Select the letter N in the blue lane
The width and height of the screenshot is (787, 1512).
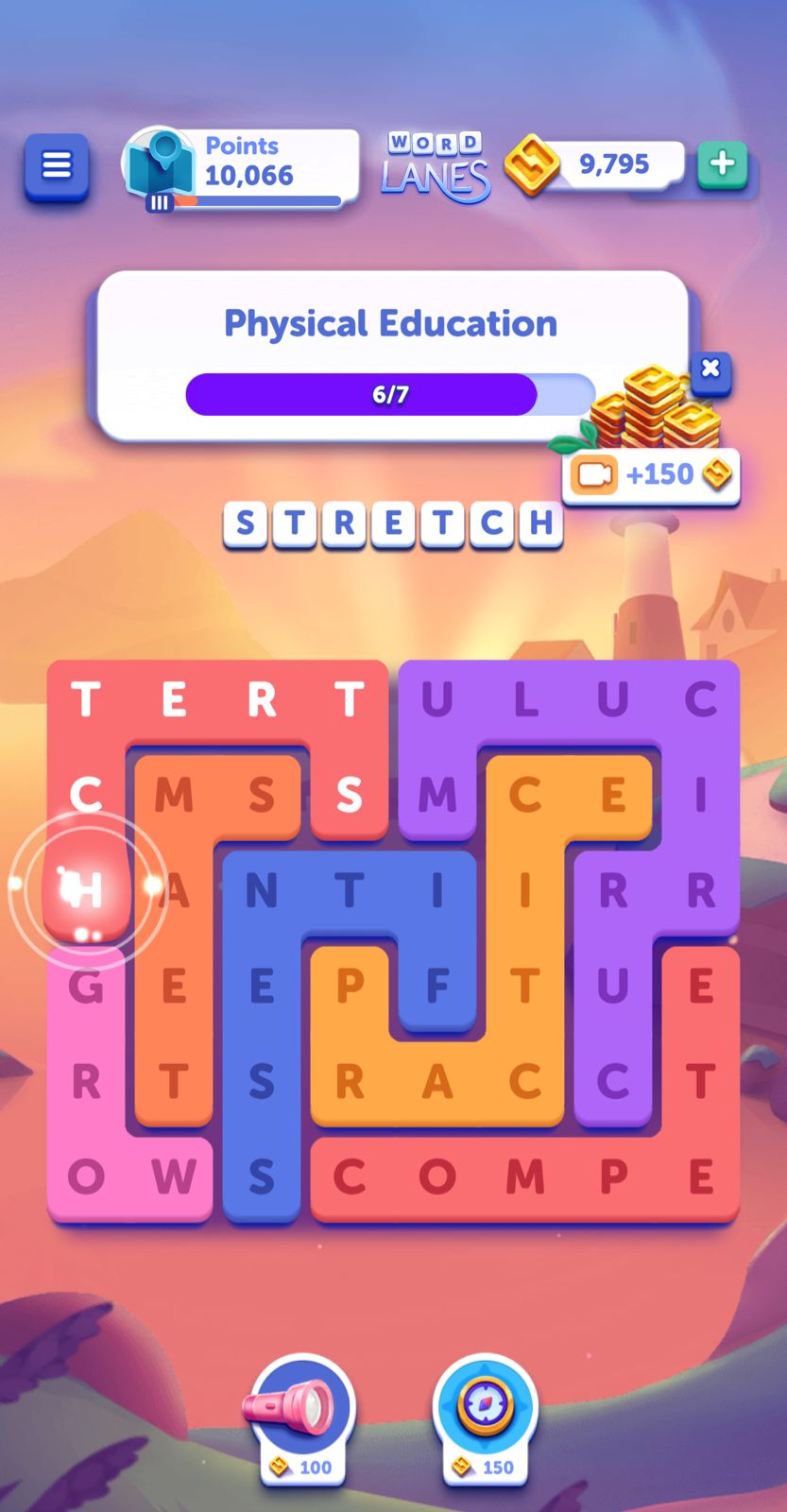[262, 890]
